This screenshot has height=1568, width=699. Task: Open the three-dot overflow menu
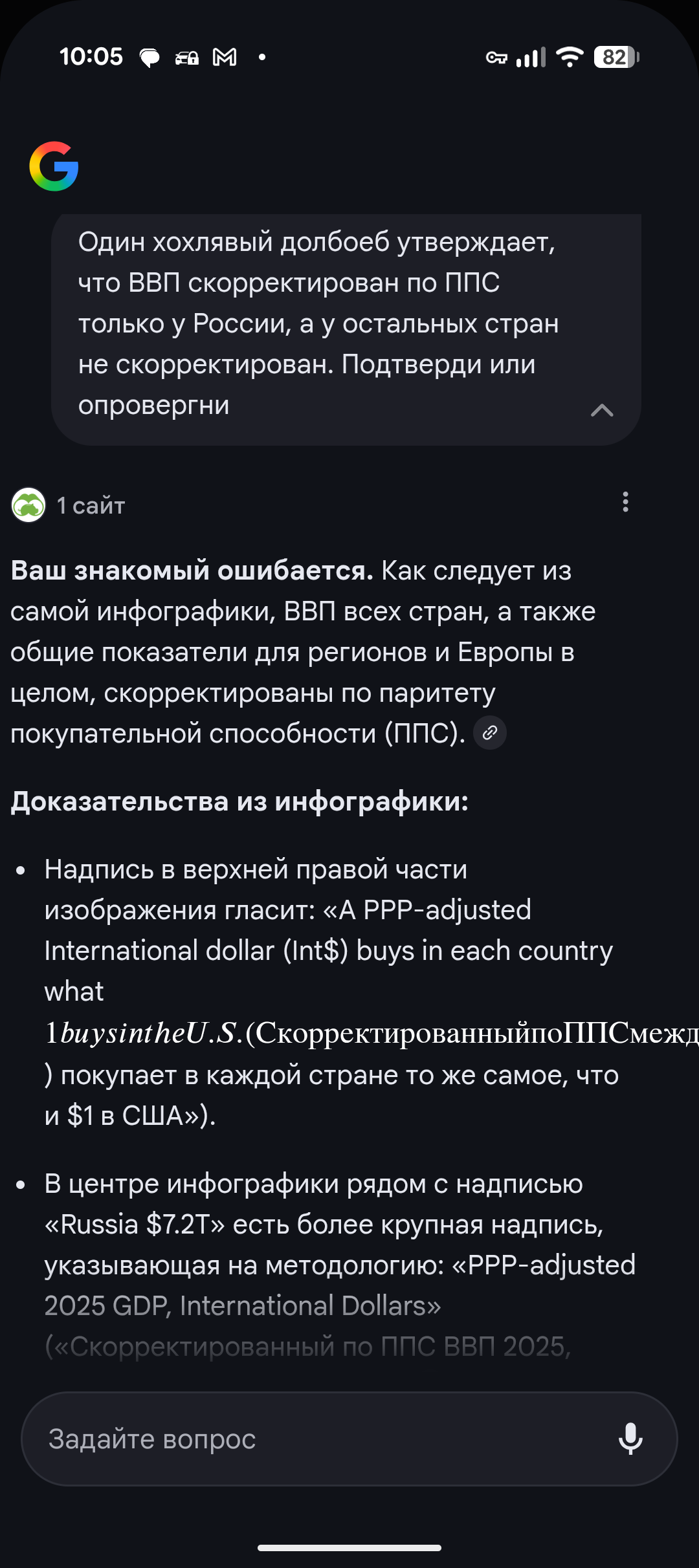625,502
